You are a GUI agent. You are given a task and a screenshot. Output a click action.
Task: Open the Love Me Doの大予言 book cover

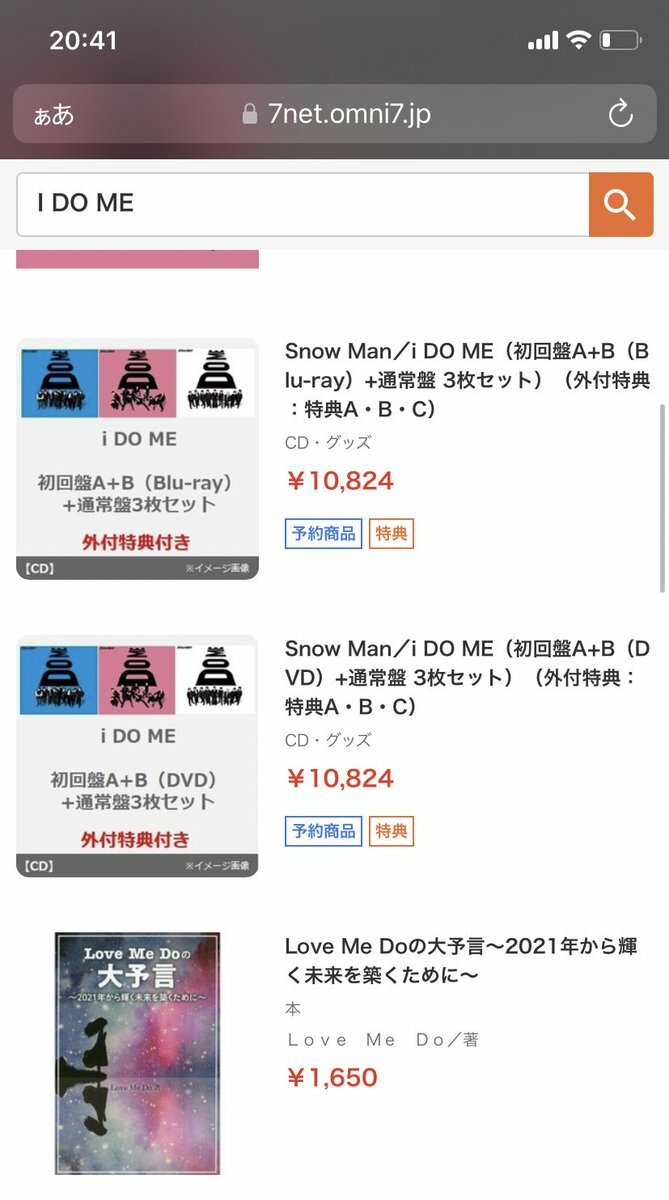pyautogui.click(x=137, y=1053)
